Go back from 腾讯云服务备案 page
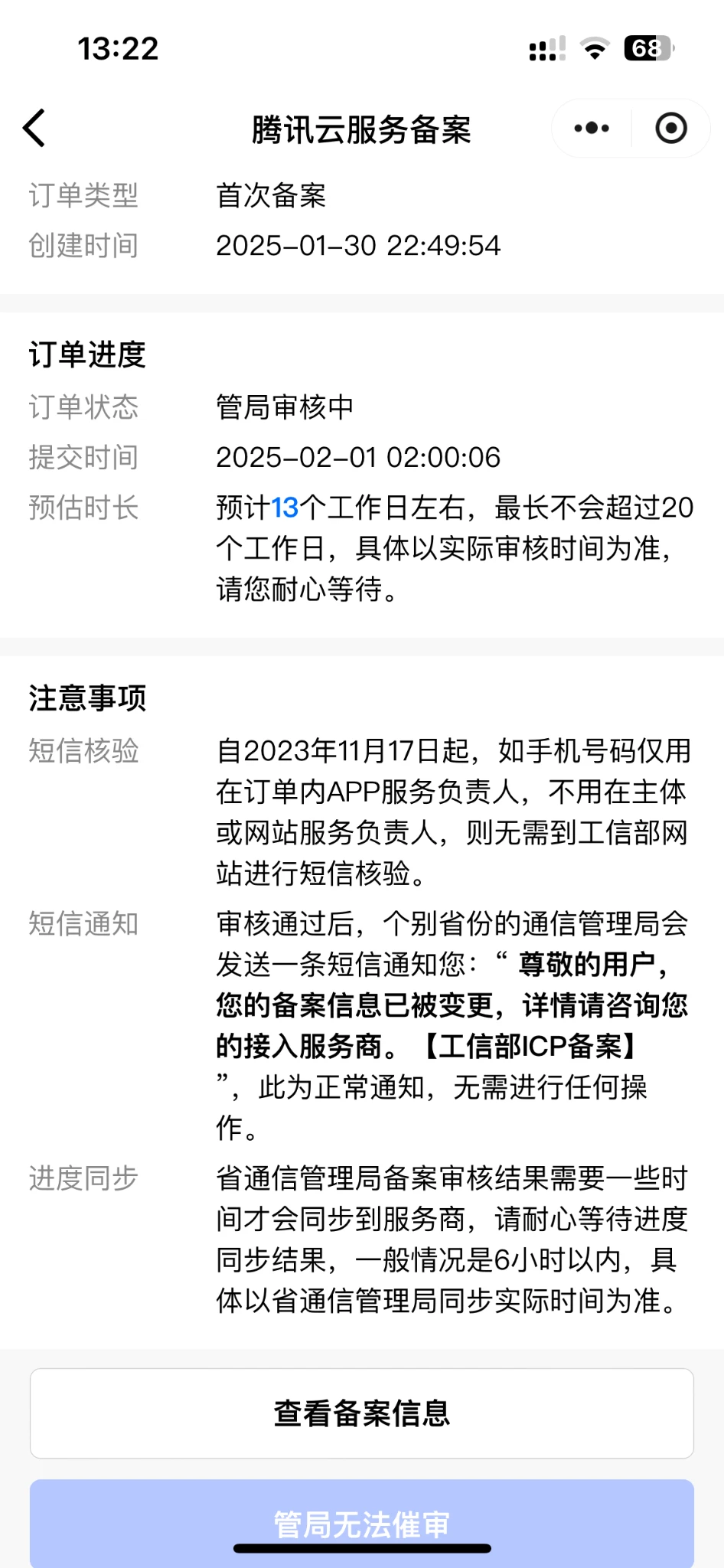This screenshot has width=724, height=1568. [34, 128]
